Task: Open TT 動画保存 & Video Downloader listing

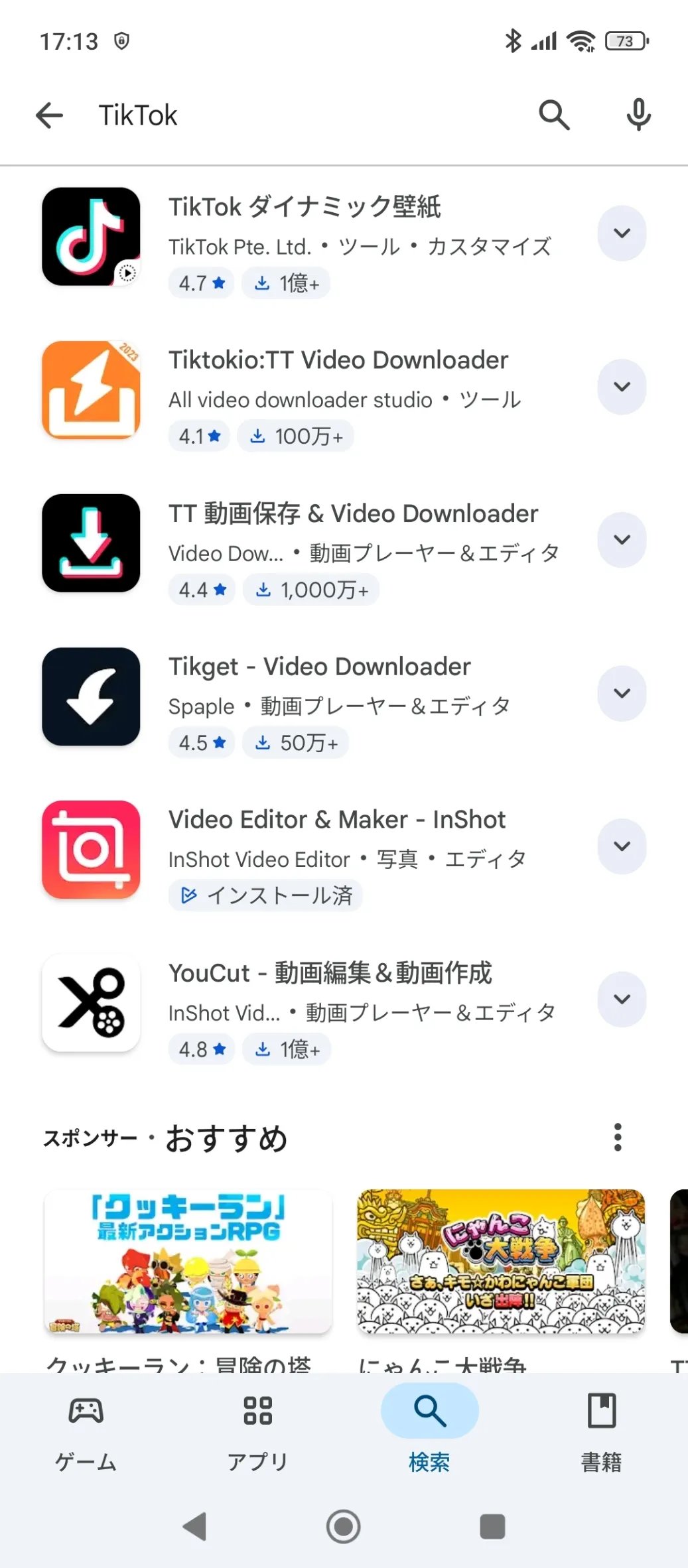Action: point(353,514)
